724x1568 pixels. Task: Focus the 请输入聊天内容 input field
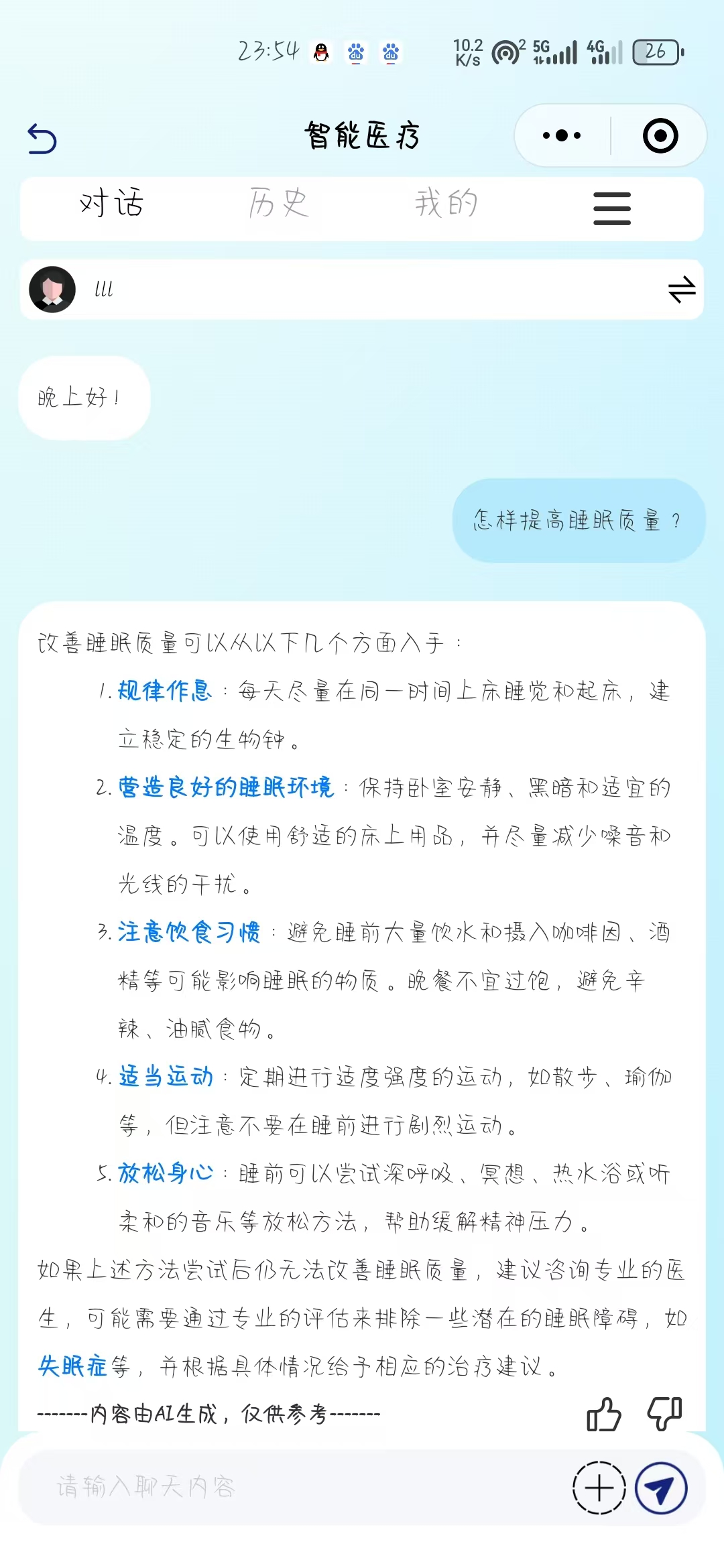pos(295,1487)
